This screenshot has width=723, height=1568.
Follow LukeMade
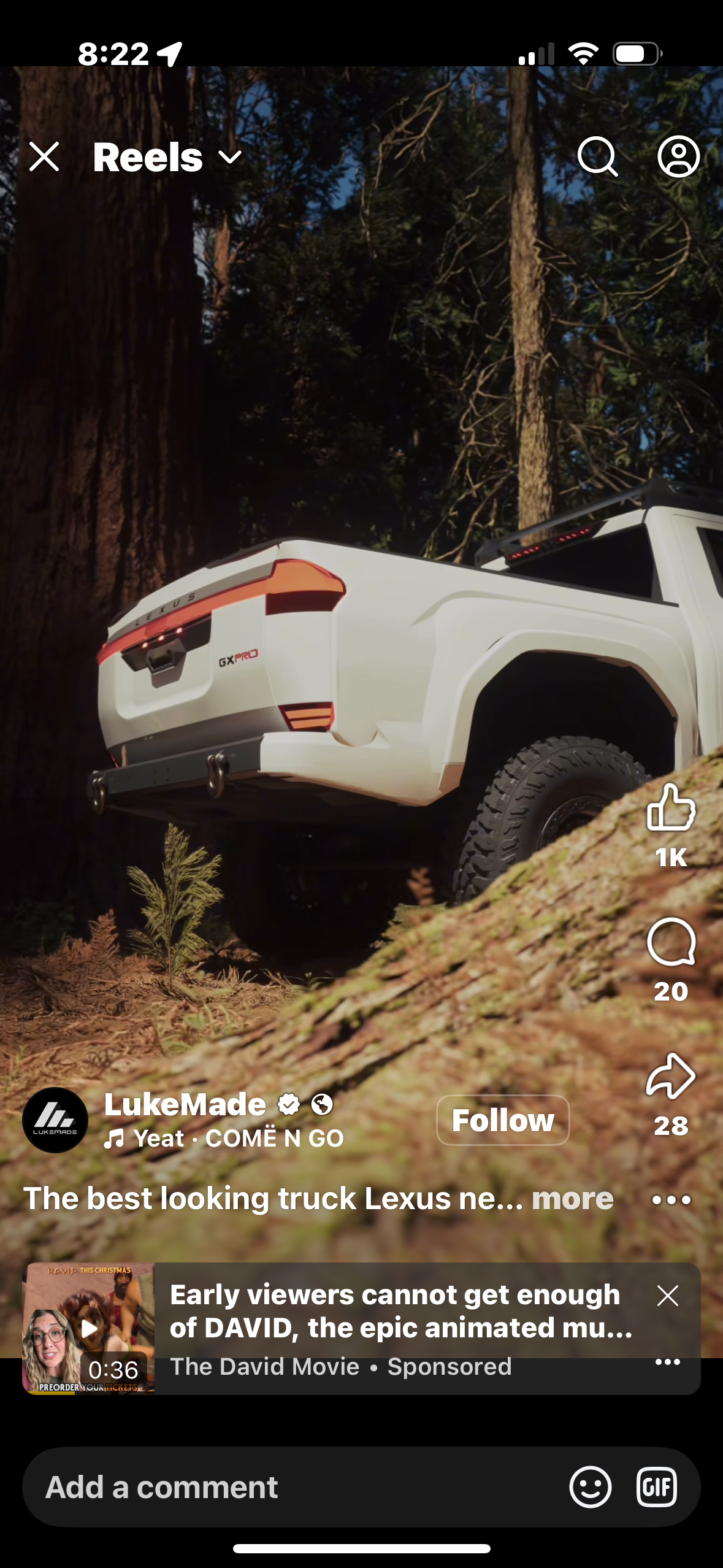coord(502,1120)
